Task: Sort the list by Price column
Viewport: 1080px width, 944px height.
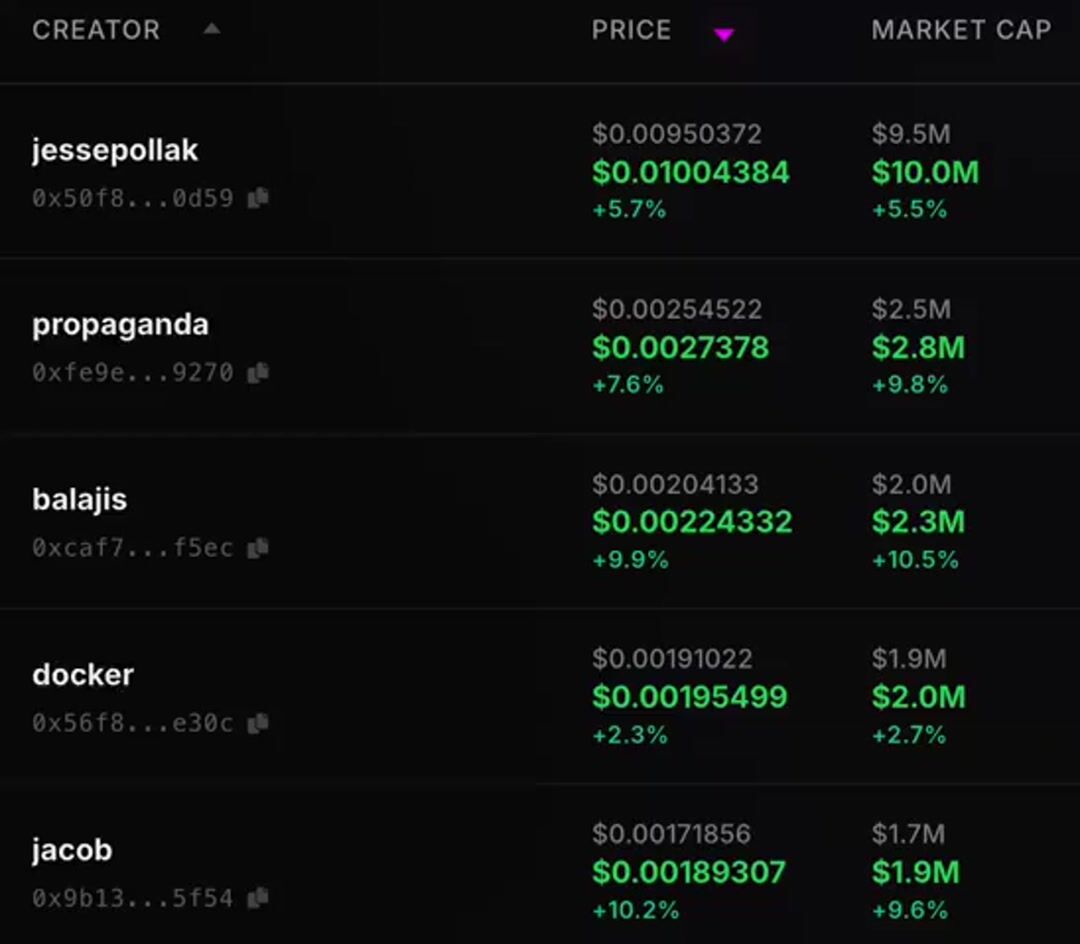Action: point(631,30)
